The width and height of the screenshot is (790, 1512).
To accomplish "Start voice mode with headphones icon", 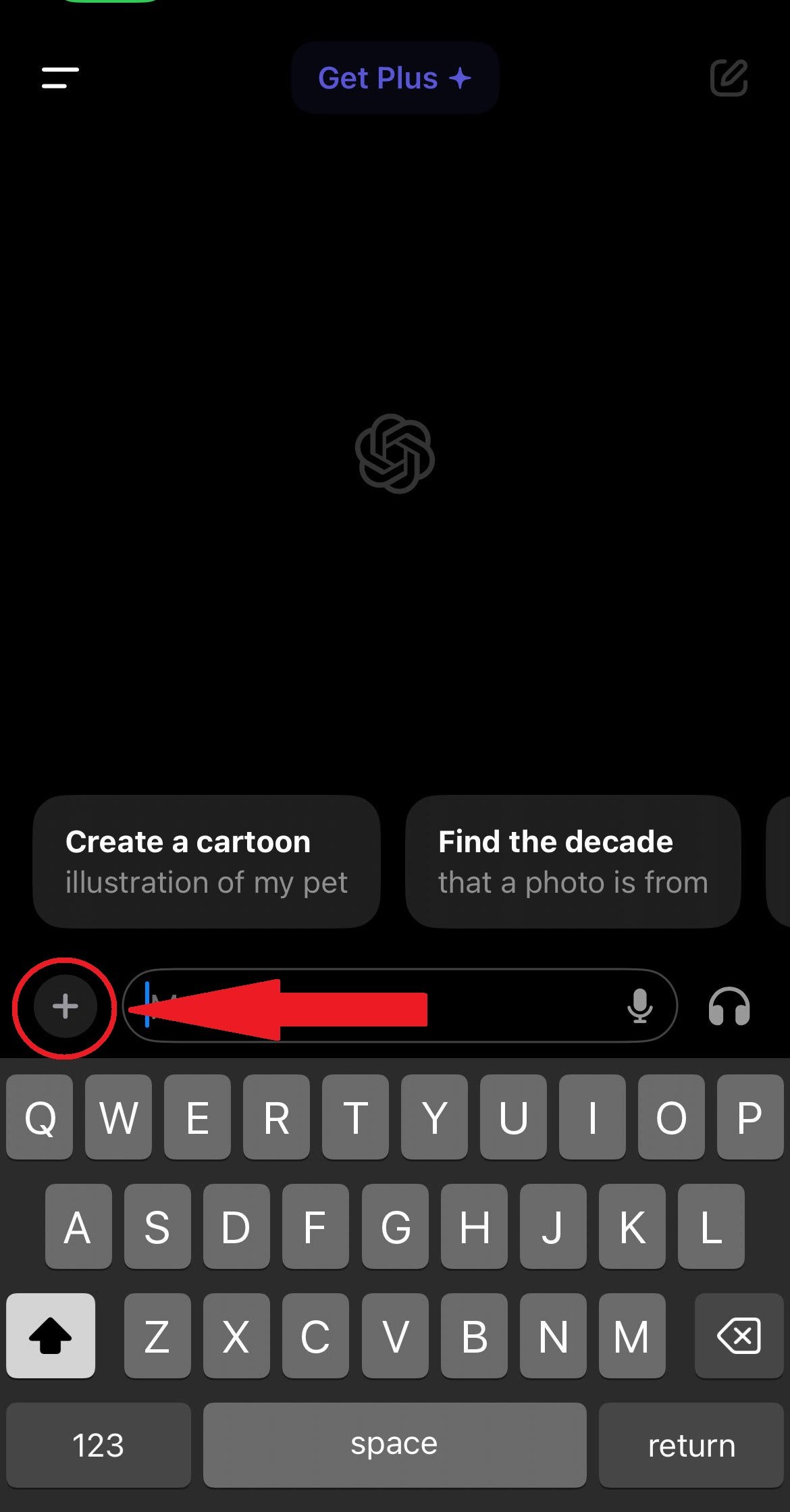I will point(729,1006).
